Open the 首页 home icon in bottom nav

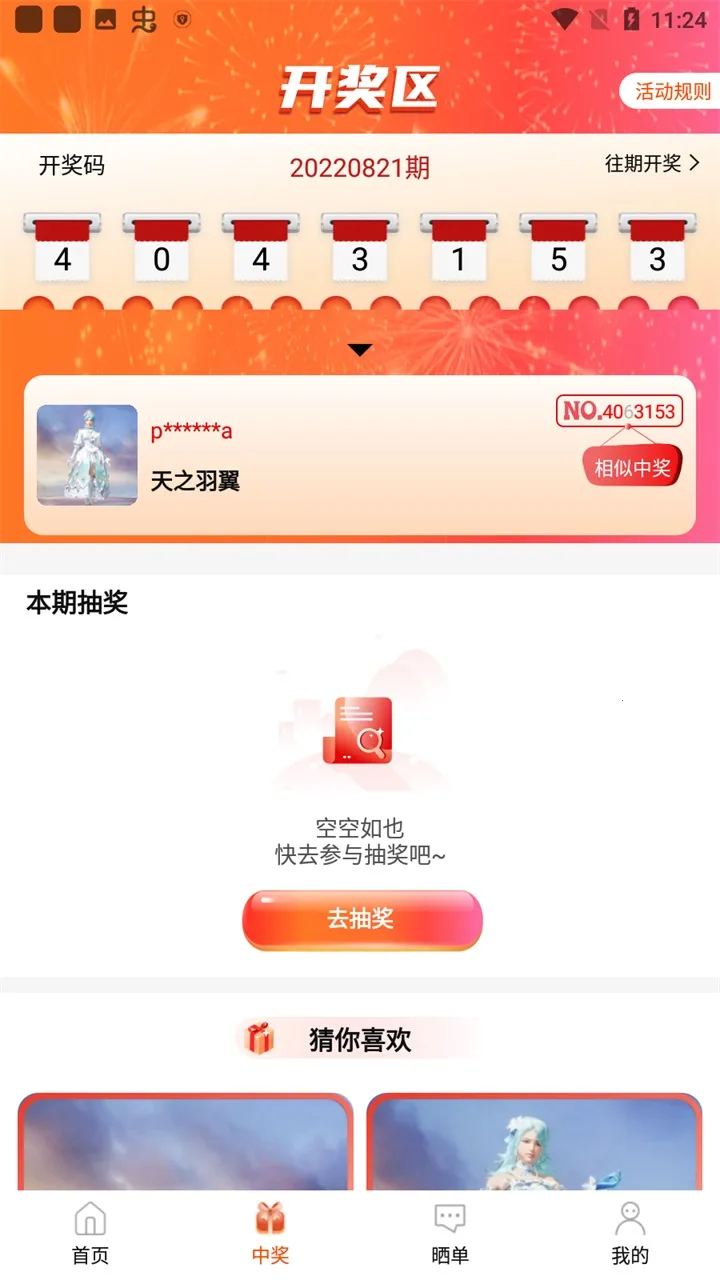point(90,1220)
